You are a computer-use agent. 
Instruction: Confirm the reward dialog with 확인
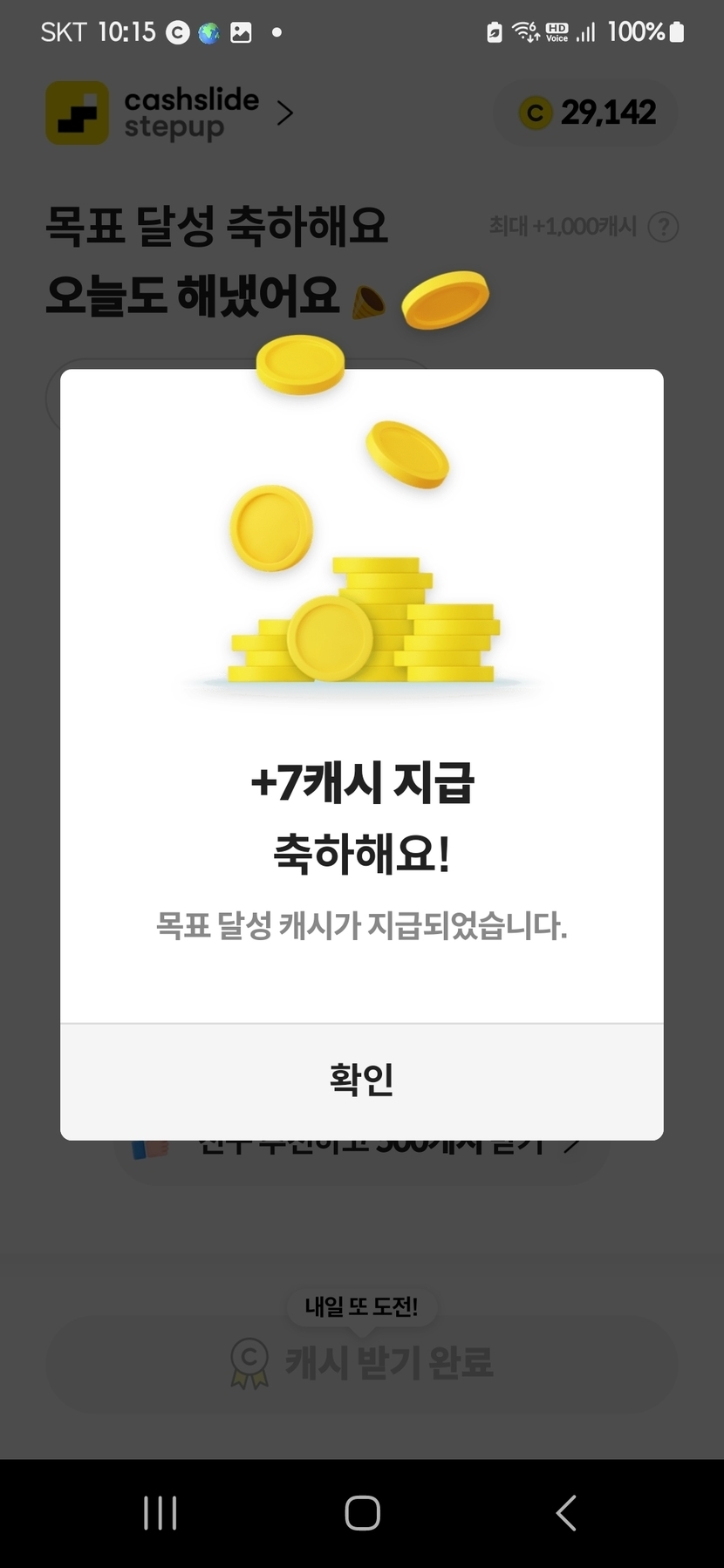tap(361, 1081)
